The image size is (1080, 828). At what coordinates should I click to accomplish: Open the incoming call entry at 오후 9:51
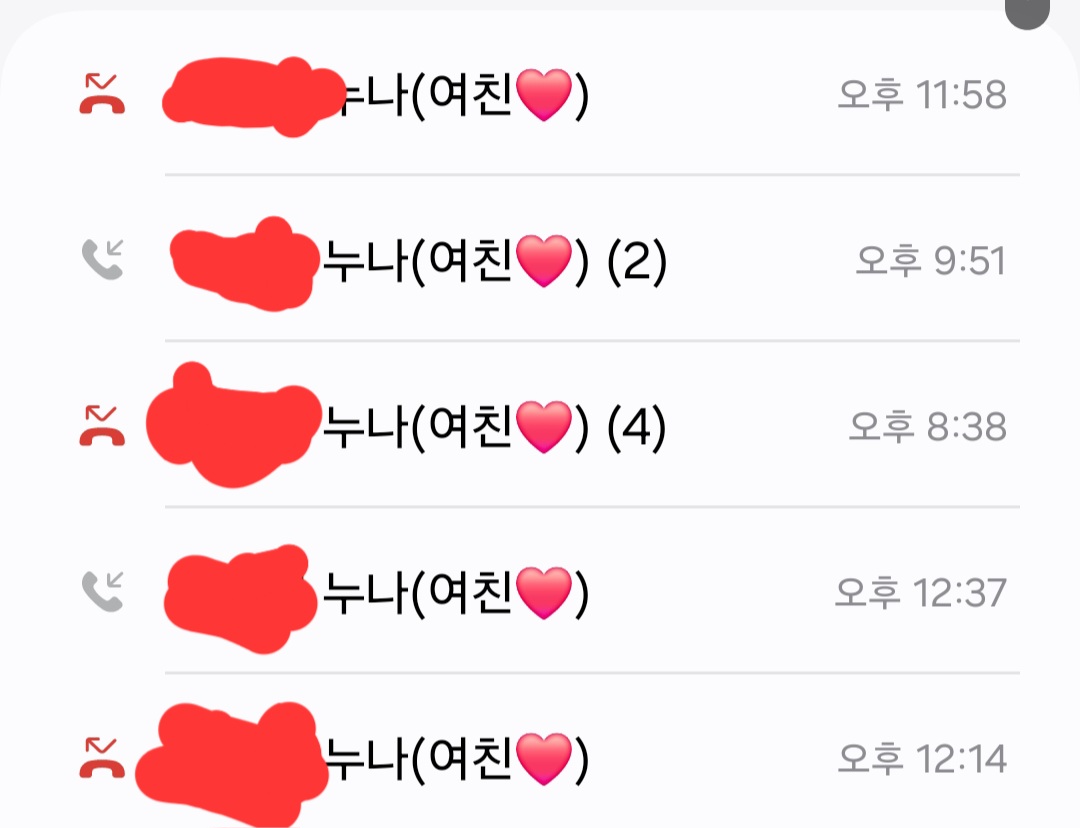pyautogui.click(x=540, y=261)
